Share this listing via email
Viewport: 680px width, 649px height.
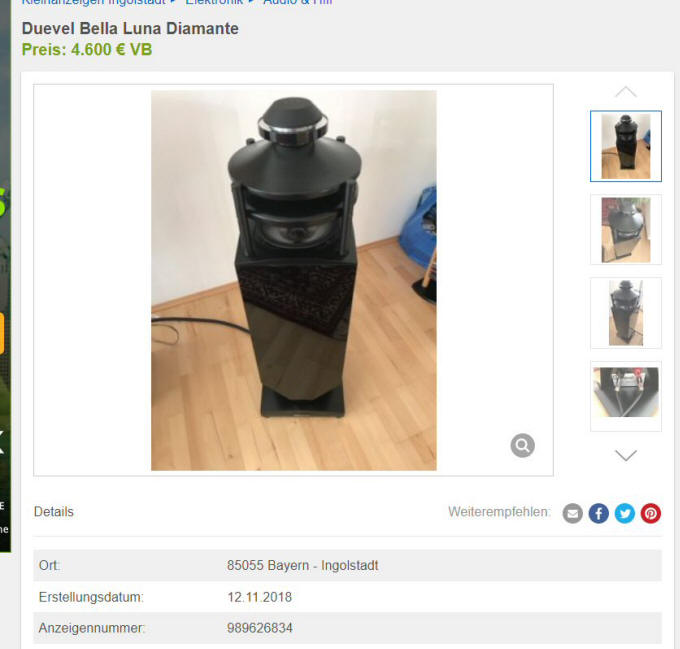(572, 513)
